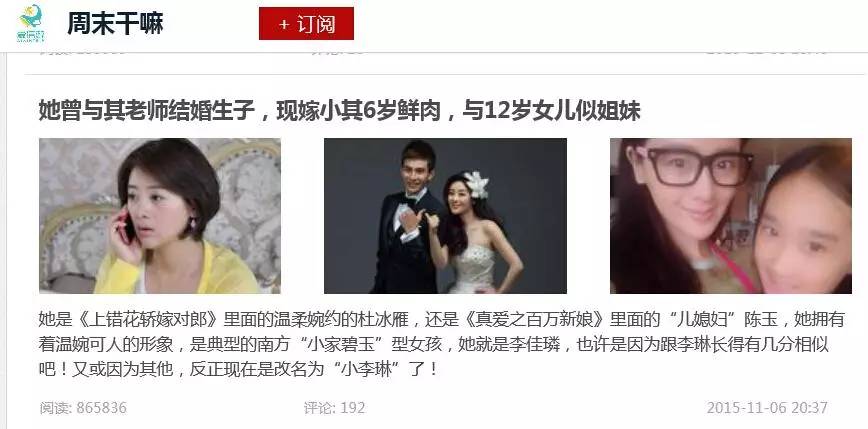Open the article titled 她曾与其老师结婚生子
This screenshot has height=429, width=868.
click(339, 111)
